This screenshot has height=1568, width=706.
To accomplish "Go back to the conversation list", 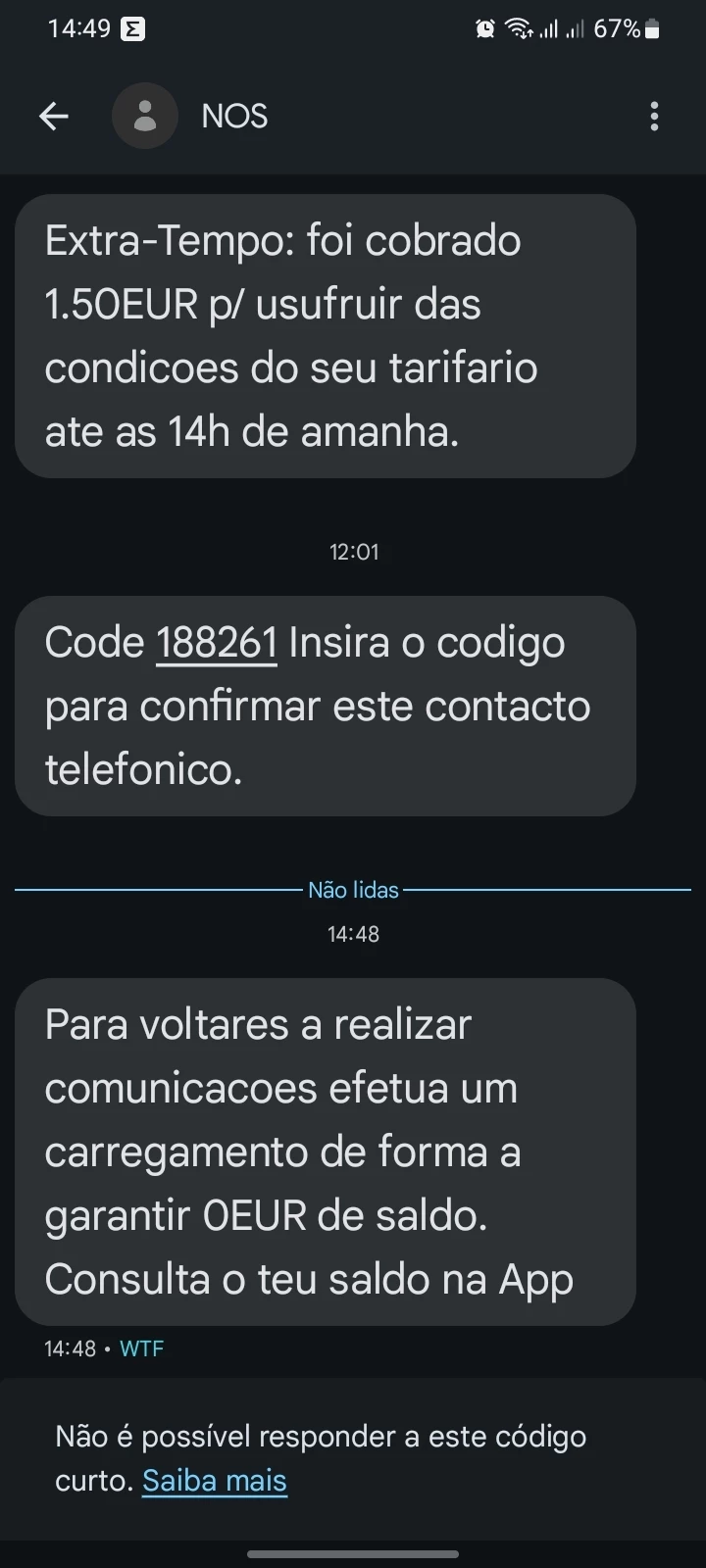I will pyautogui.click(x=54, y=117).
